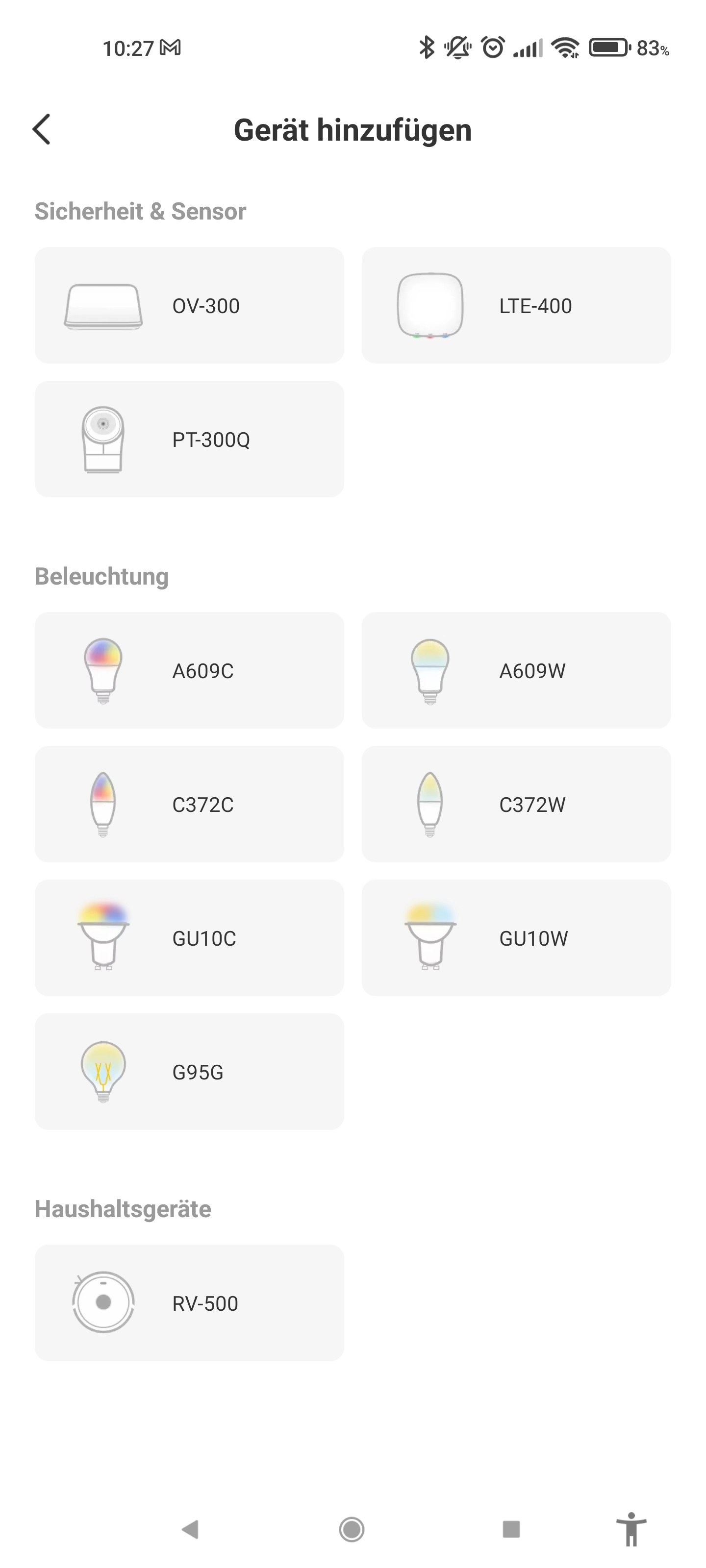Screen dimensions: 706x1568
Task: Open recent apps from navigation bar
Action: coord(511,1529)
